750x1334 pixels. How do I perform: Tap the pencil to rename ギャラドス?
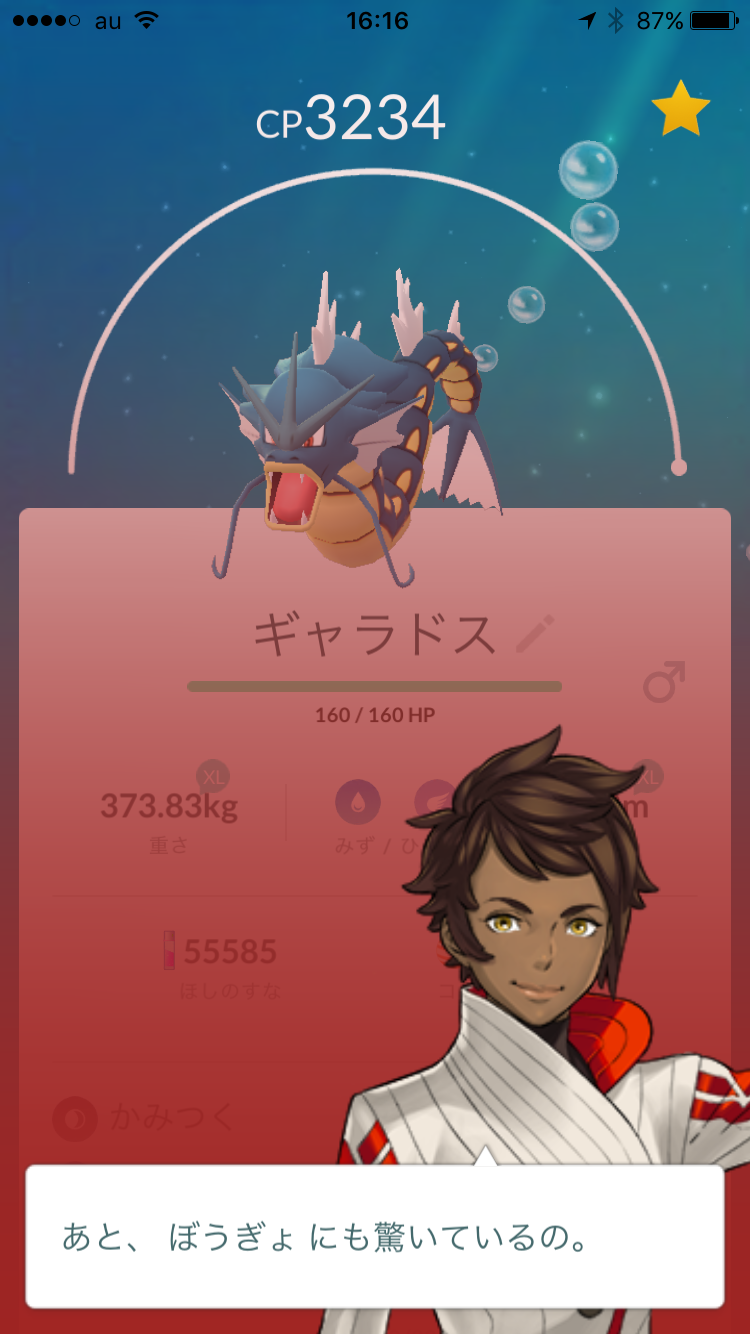coord(534,634)
